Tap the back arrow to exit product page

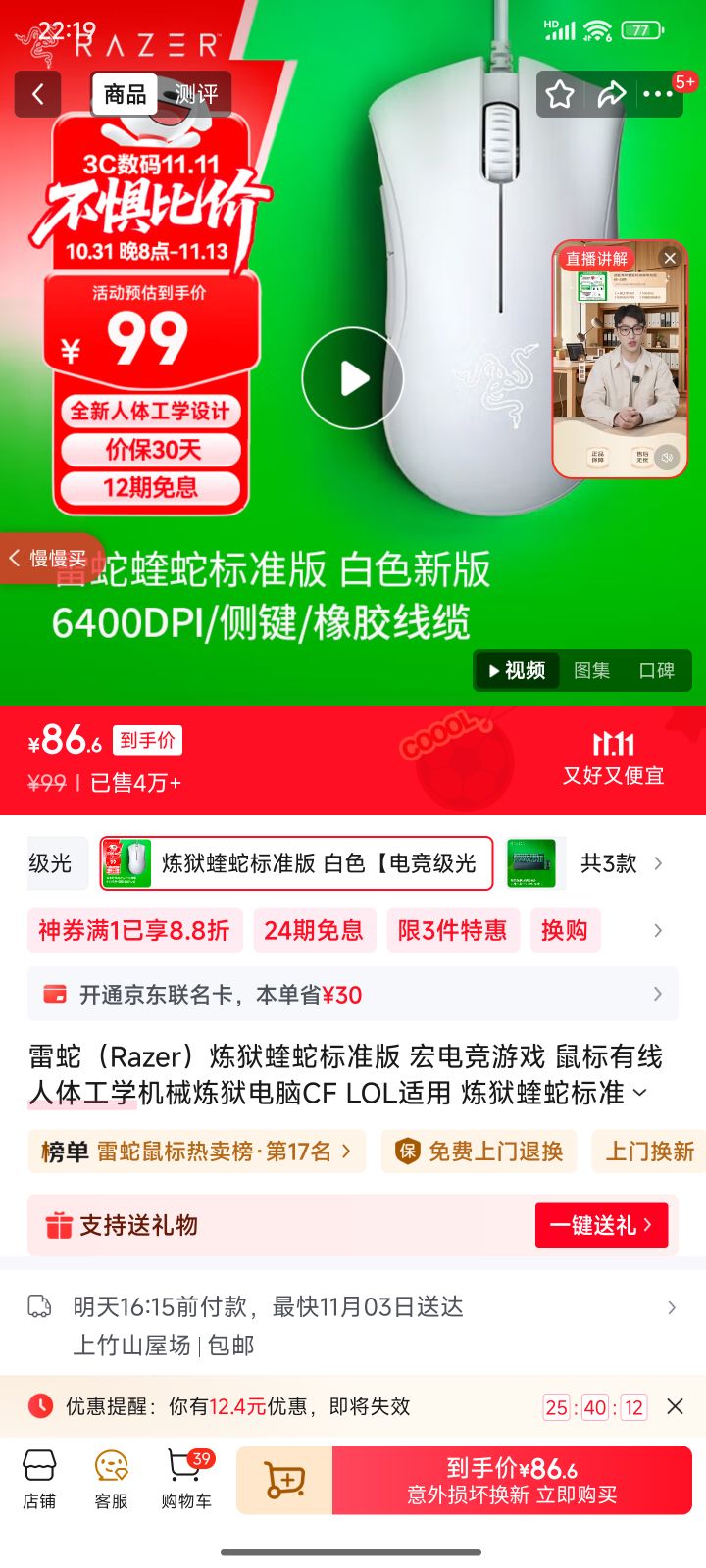tap(37, 93)
